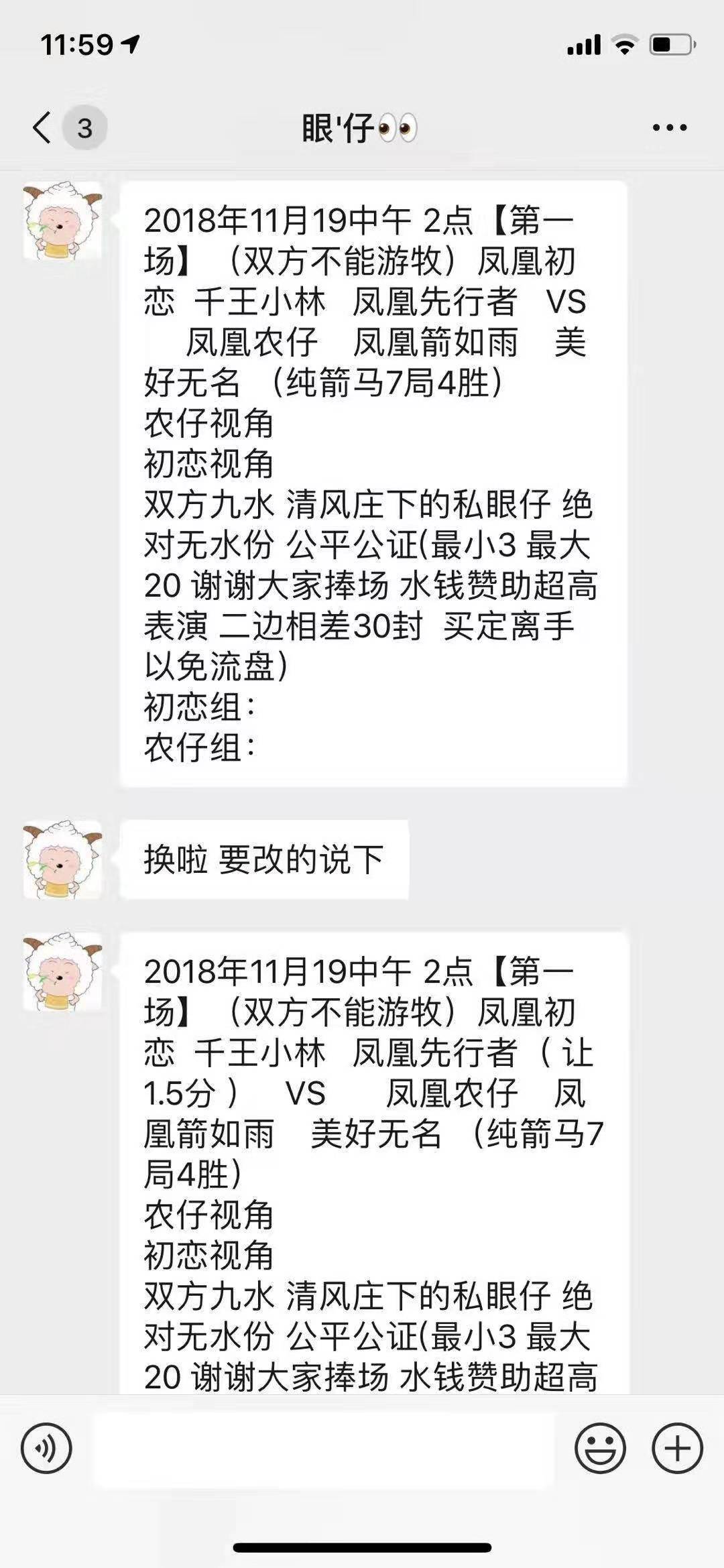
Task: Go back to the chat list
Action: click(x=43, y=127)
